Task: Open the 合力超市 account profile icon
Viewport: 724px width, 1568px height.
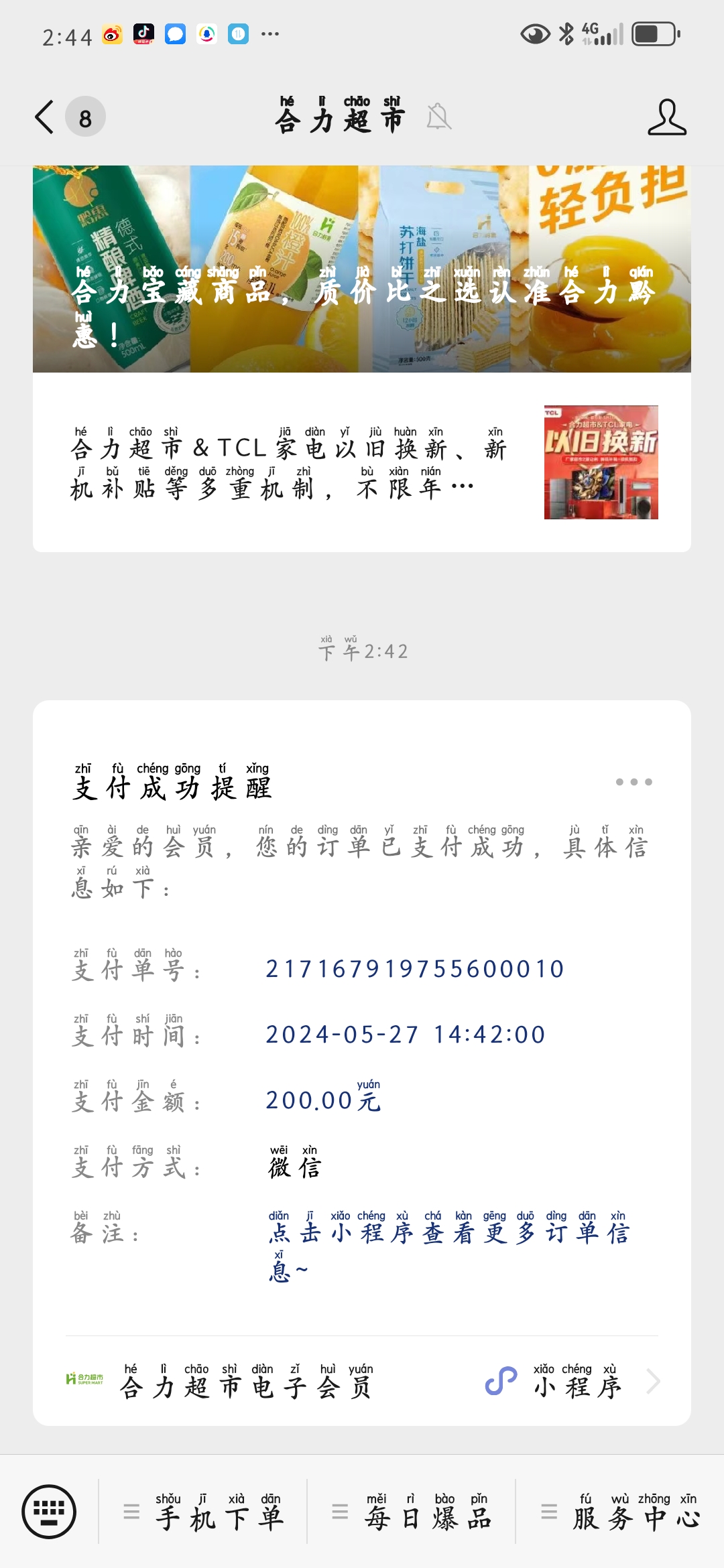Action: 666,117
